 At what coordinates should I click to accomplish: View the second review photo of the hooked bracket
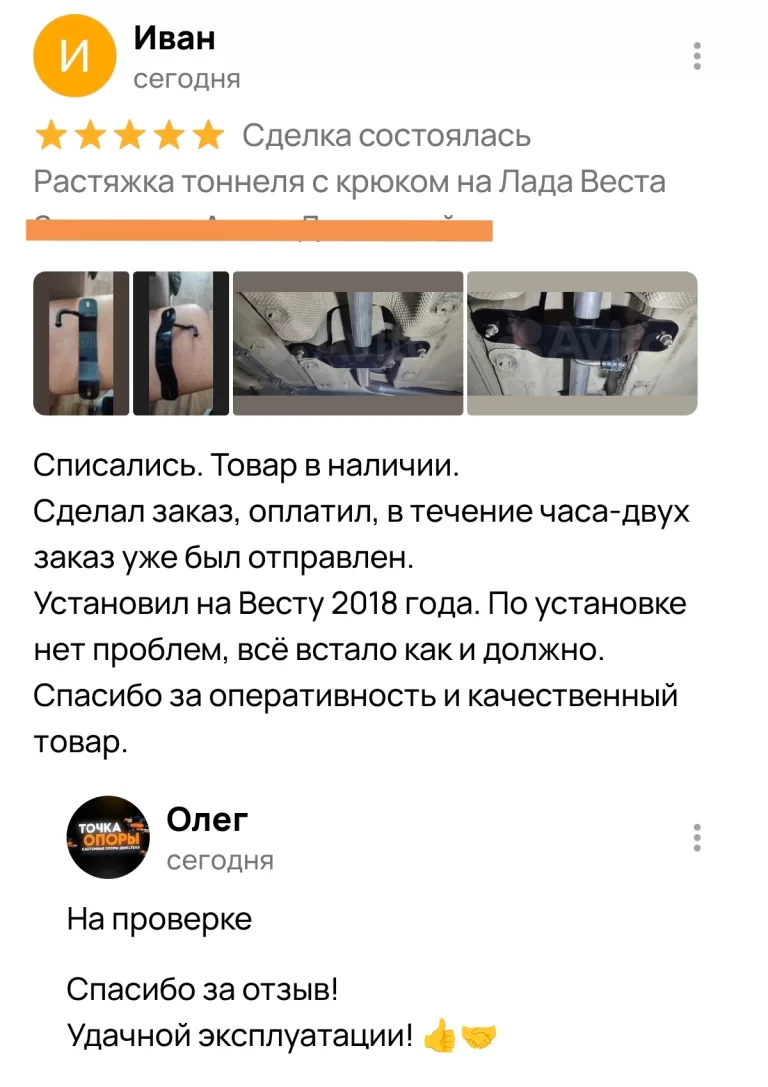point(181,343)
